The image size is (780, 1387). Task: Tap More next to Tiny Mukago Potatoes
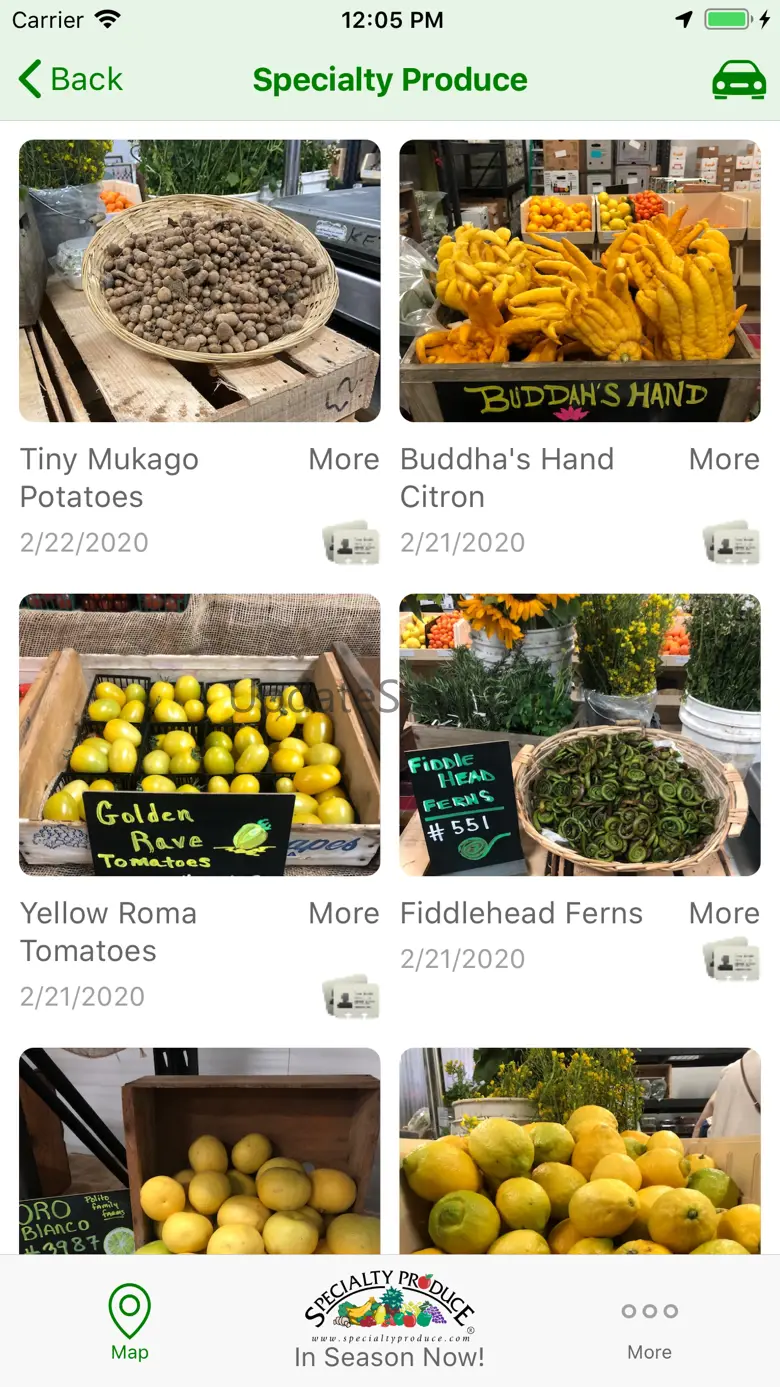click(343, 460)
